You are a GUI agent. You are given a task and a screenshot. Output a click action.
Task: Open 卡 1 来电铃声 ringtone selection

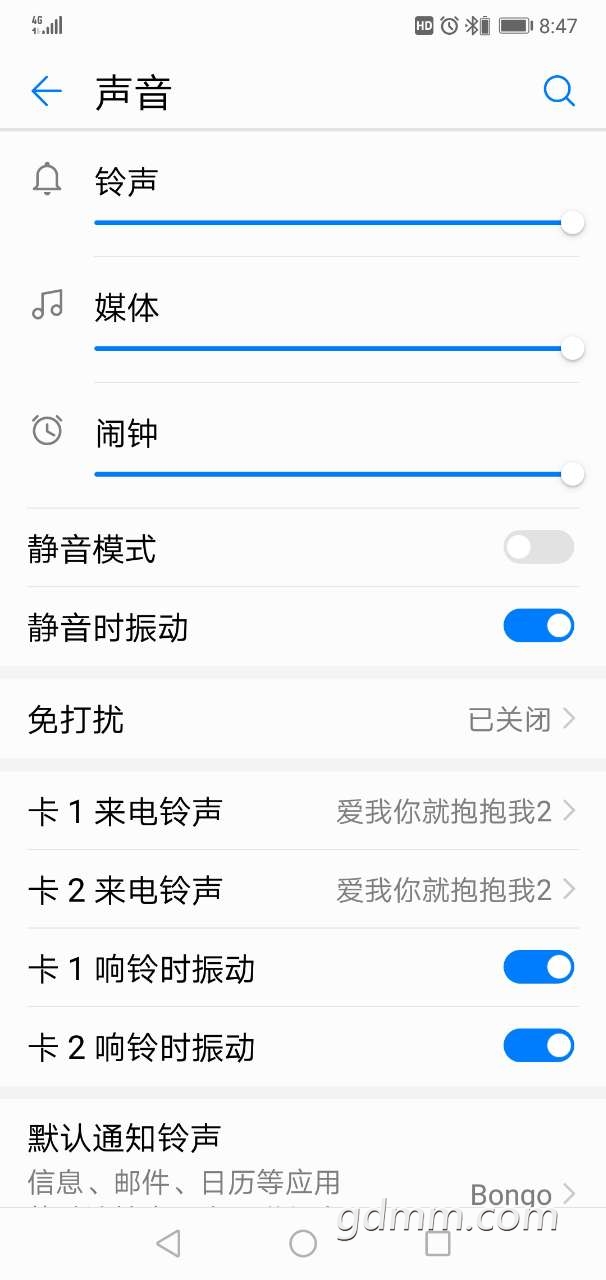pos(303,811)
